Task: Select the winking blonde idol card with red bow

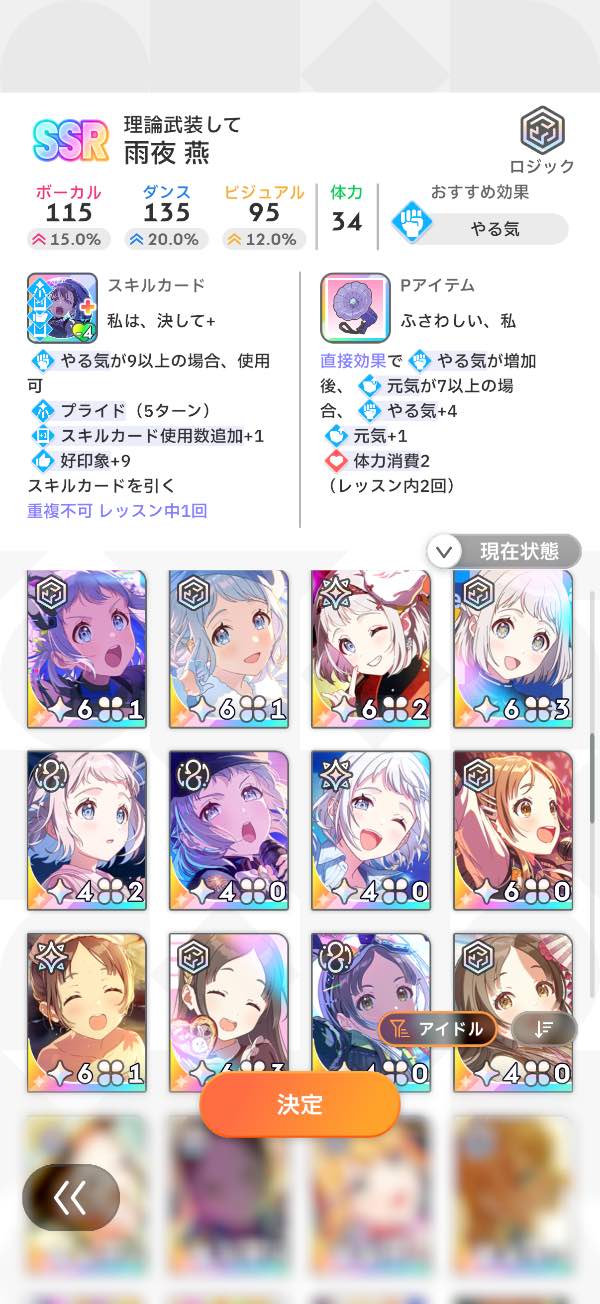Action: click(371, 648)
